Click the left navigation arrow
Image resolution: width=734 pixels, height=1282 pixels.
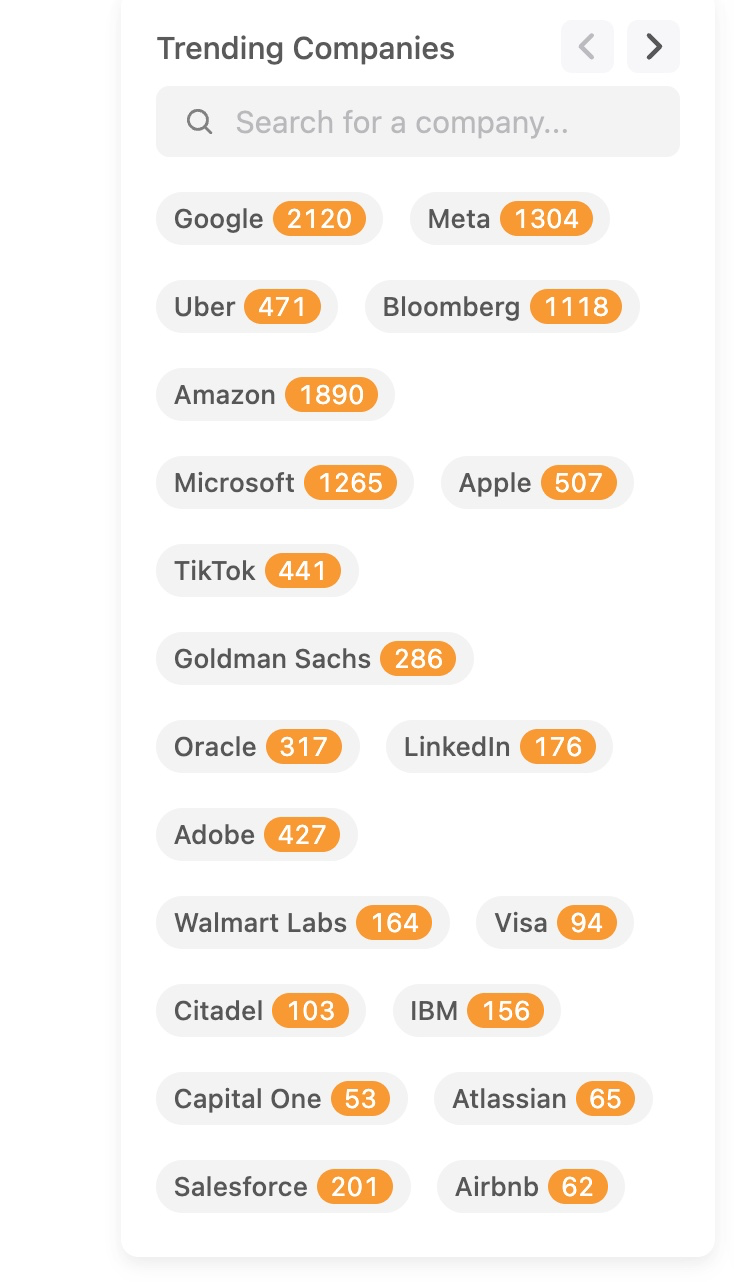(587, 46)
